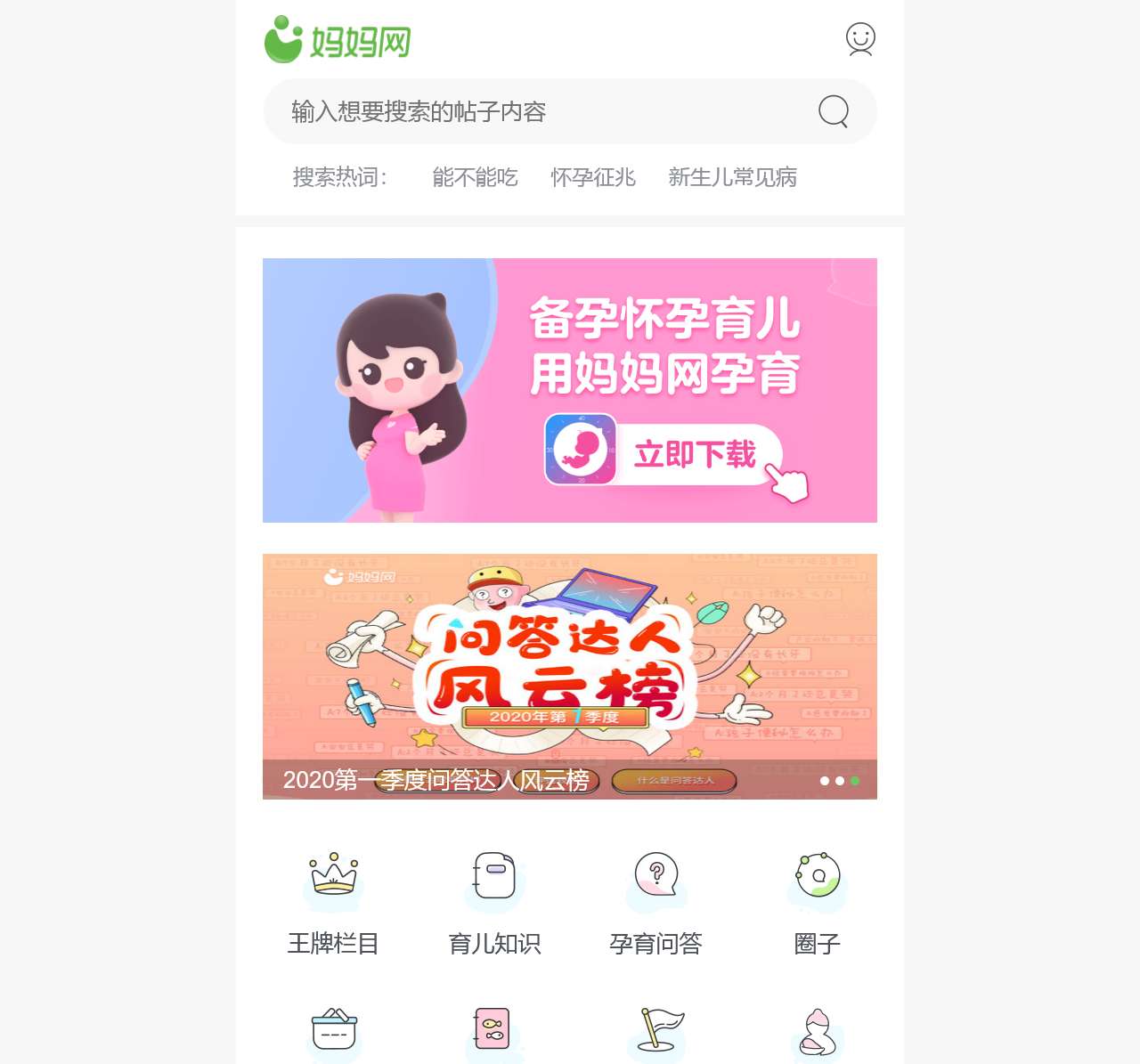Tap the 妈妈网 logo to go home
Viewport: 1140px width, 1064px height.
pos(338,41)
